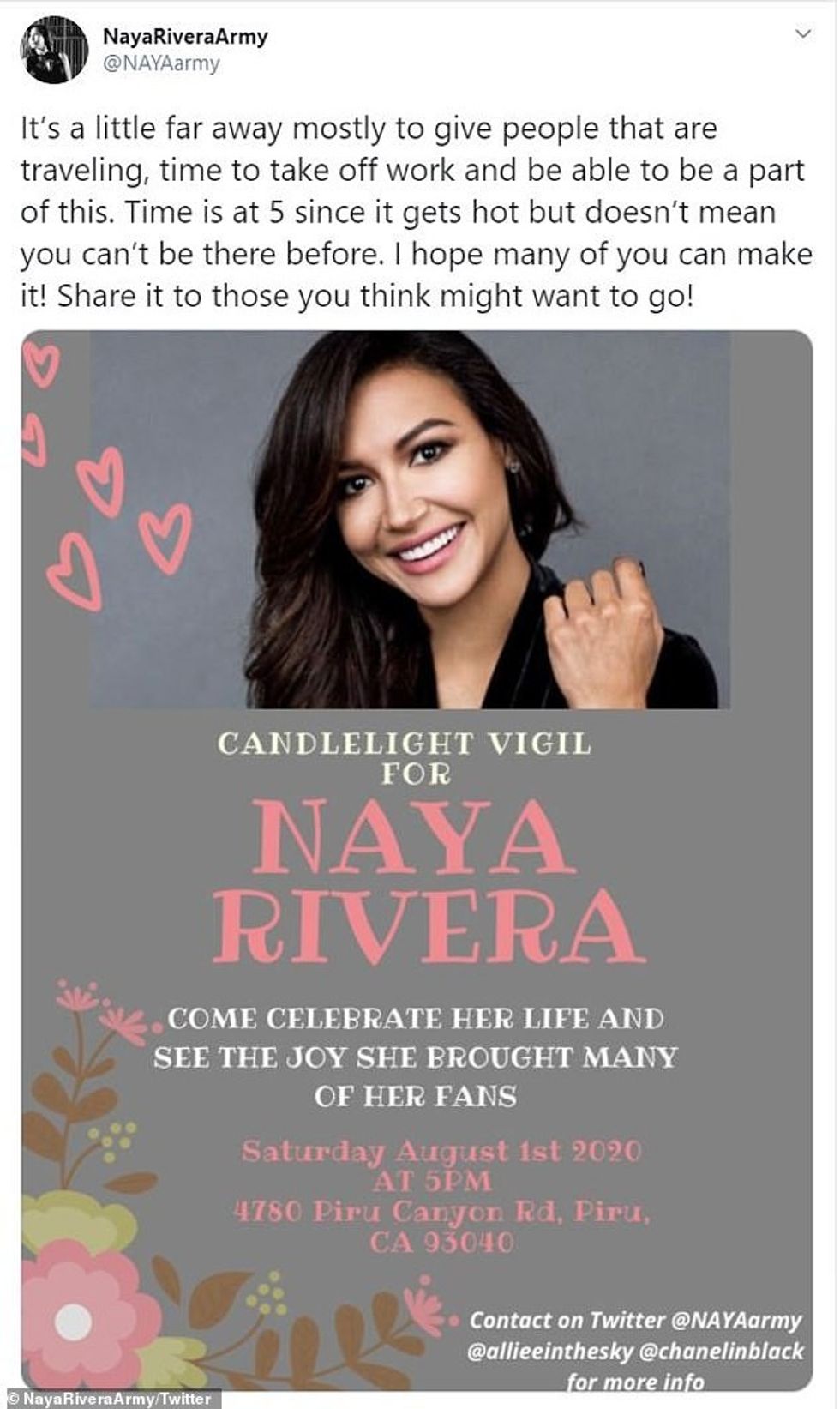The image size is (840, 1409).
Task: Open the NayaRiveraArmy account name
Action: click(x=184, y=37)
